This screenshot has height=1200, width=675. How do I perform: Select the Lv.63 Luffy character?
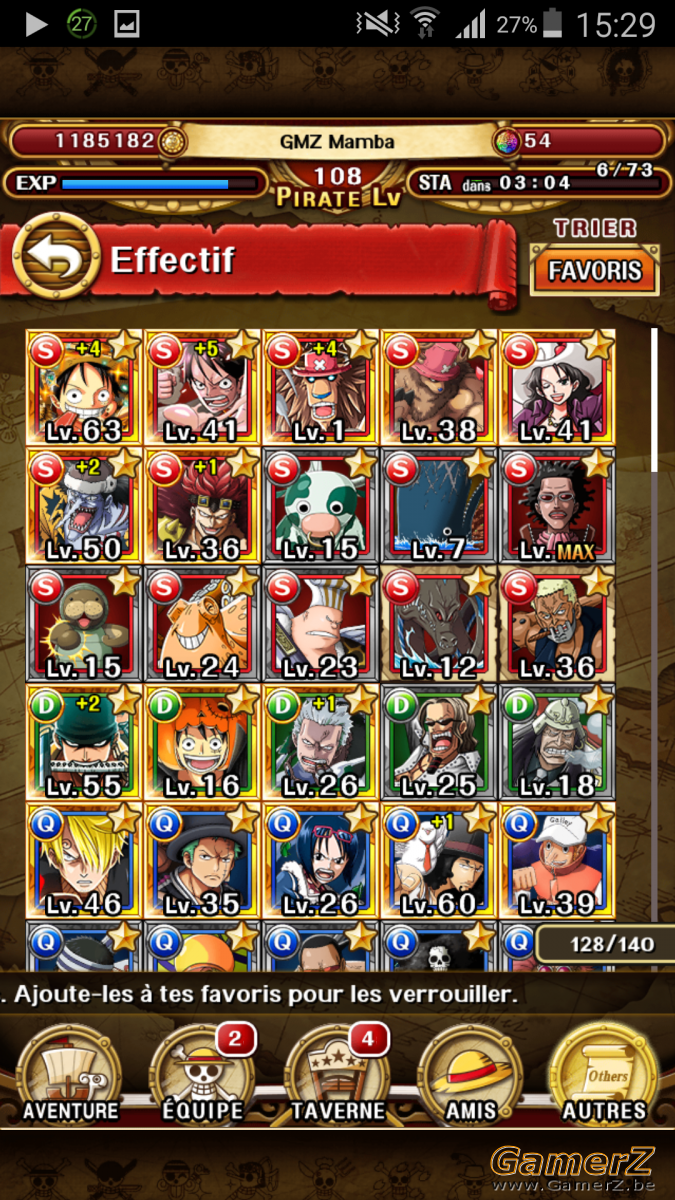[x=85, y=388]
